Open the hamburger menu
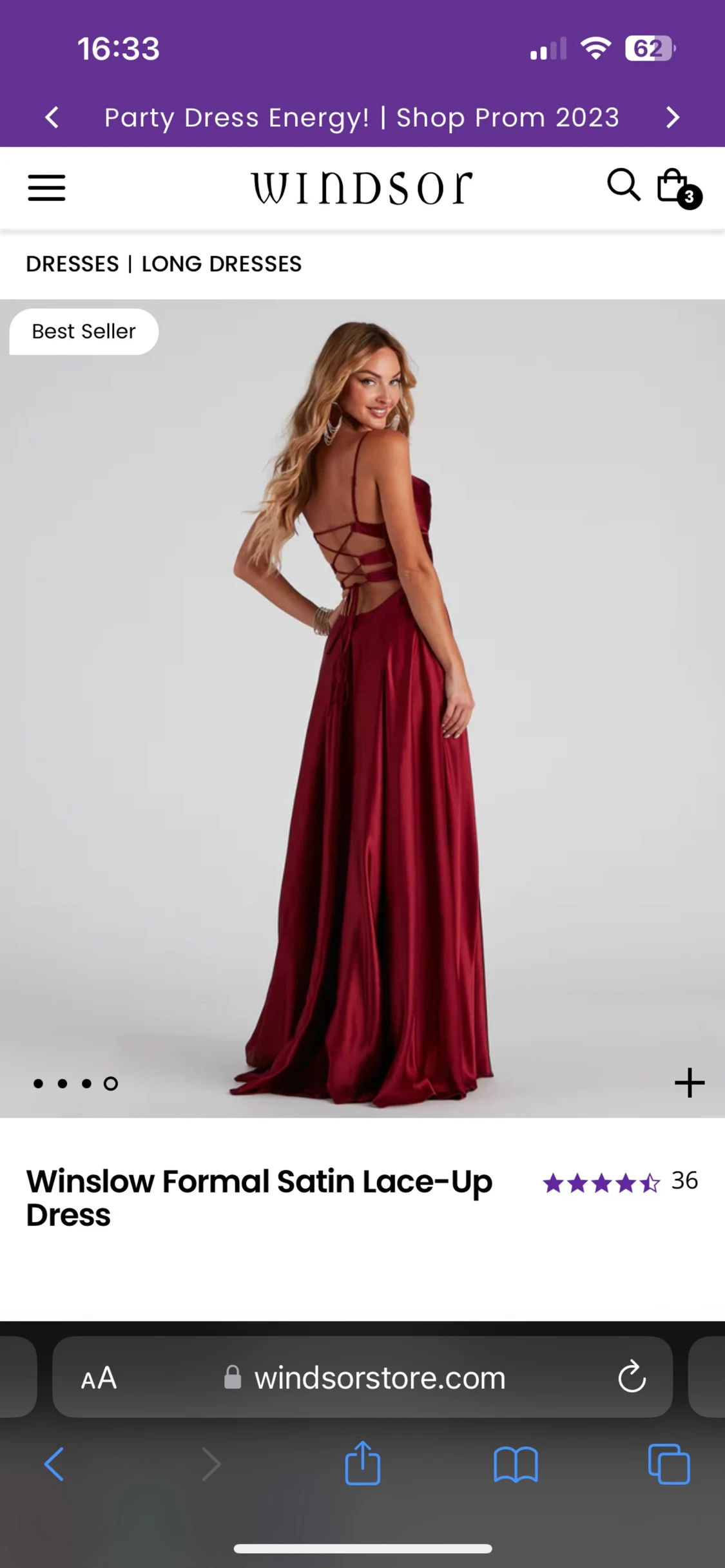Image resolution: width=725 pixels, height=1568 pixels. [46, 187]
